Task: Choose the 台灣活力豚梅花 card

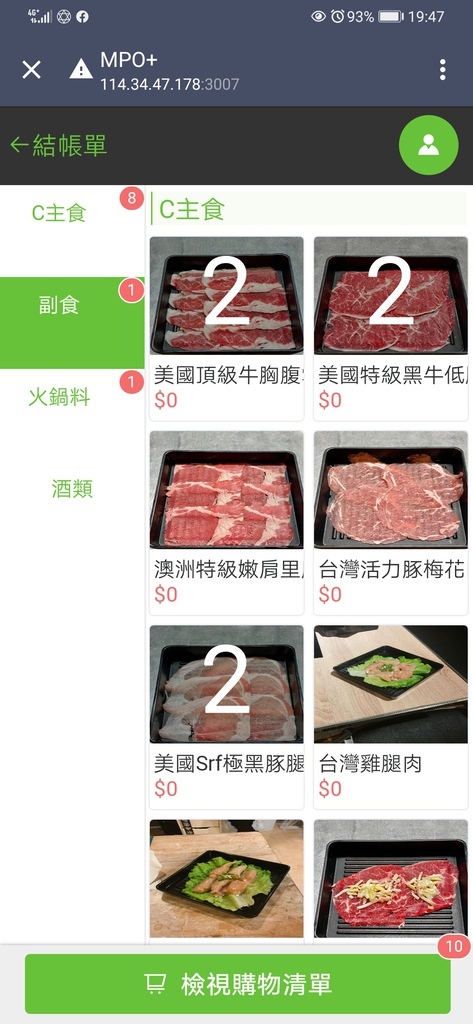Action: coord(391,522)
